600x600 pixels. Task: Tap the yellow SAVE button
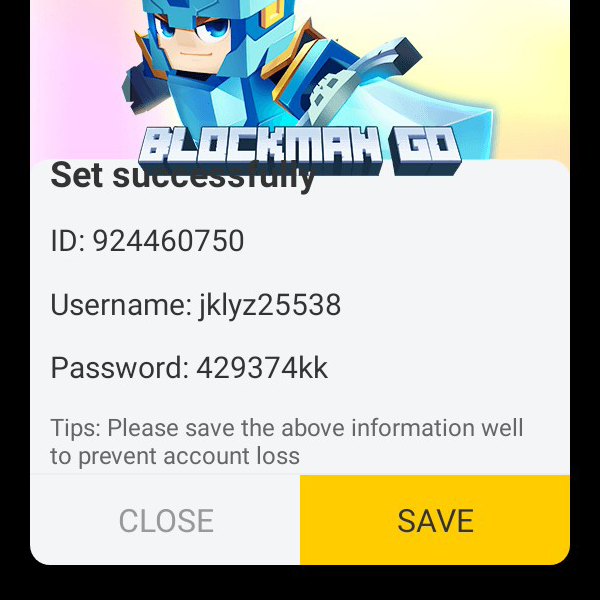tap(435, 520)
